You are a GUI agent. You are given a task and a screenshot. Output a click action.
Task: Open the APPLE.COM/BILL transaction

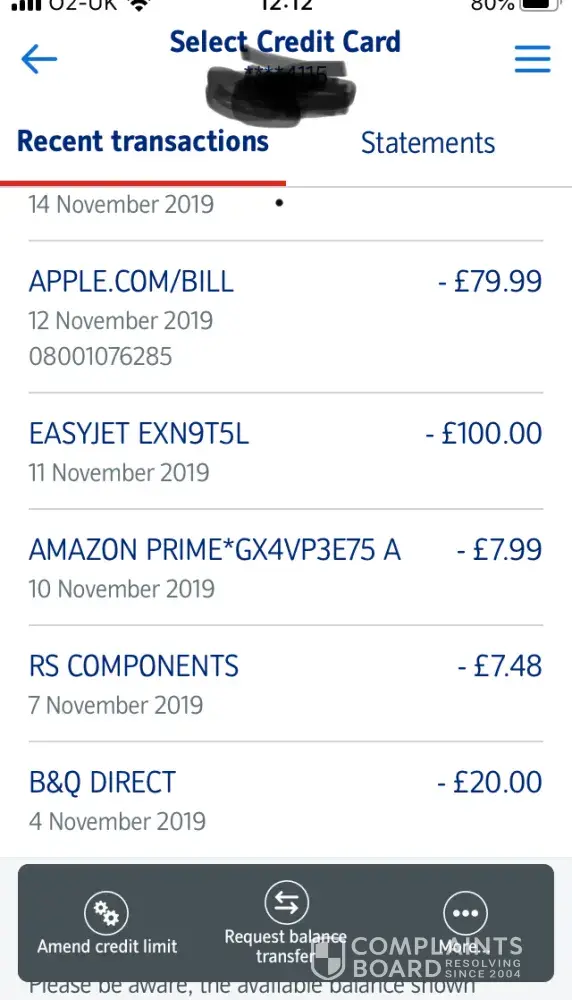point(286,317)
